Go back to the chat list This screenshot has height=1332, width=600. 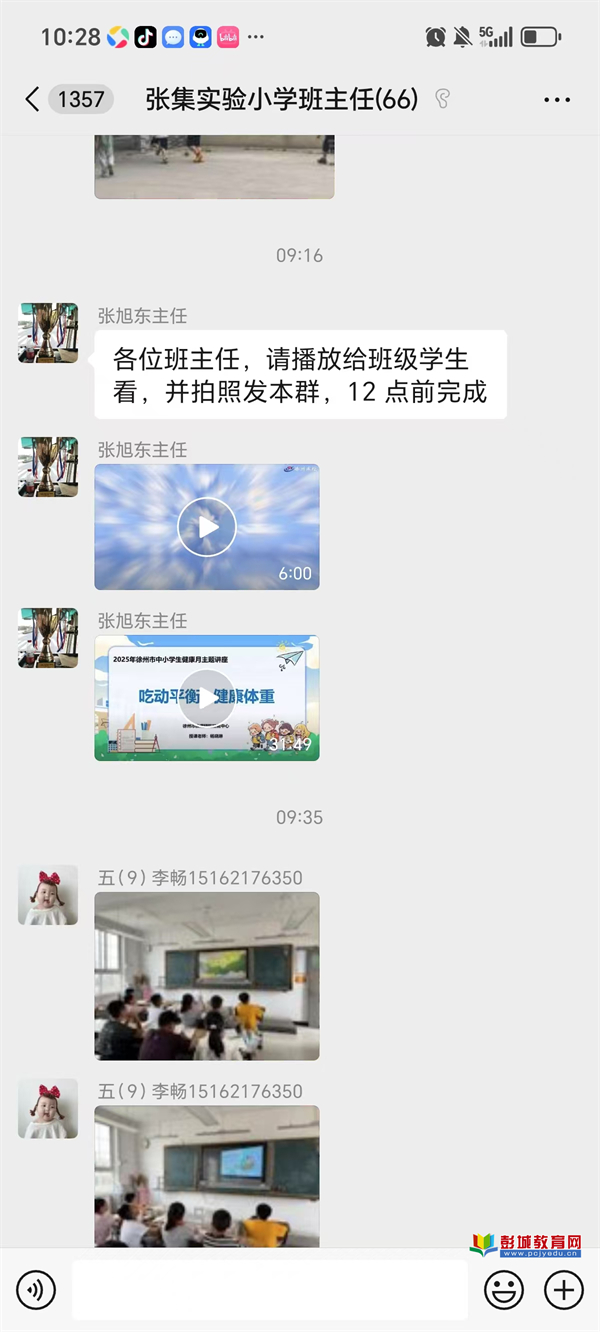point(33,99)
